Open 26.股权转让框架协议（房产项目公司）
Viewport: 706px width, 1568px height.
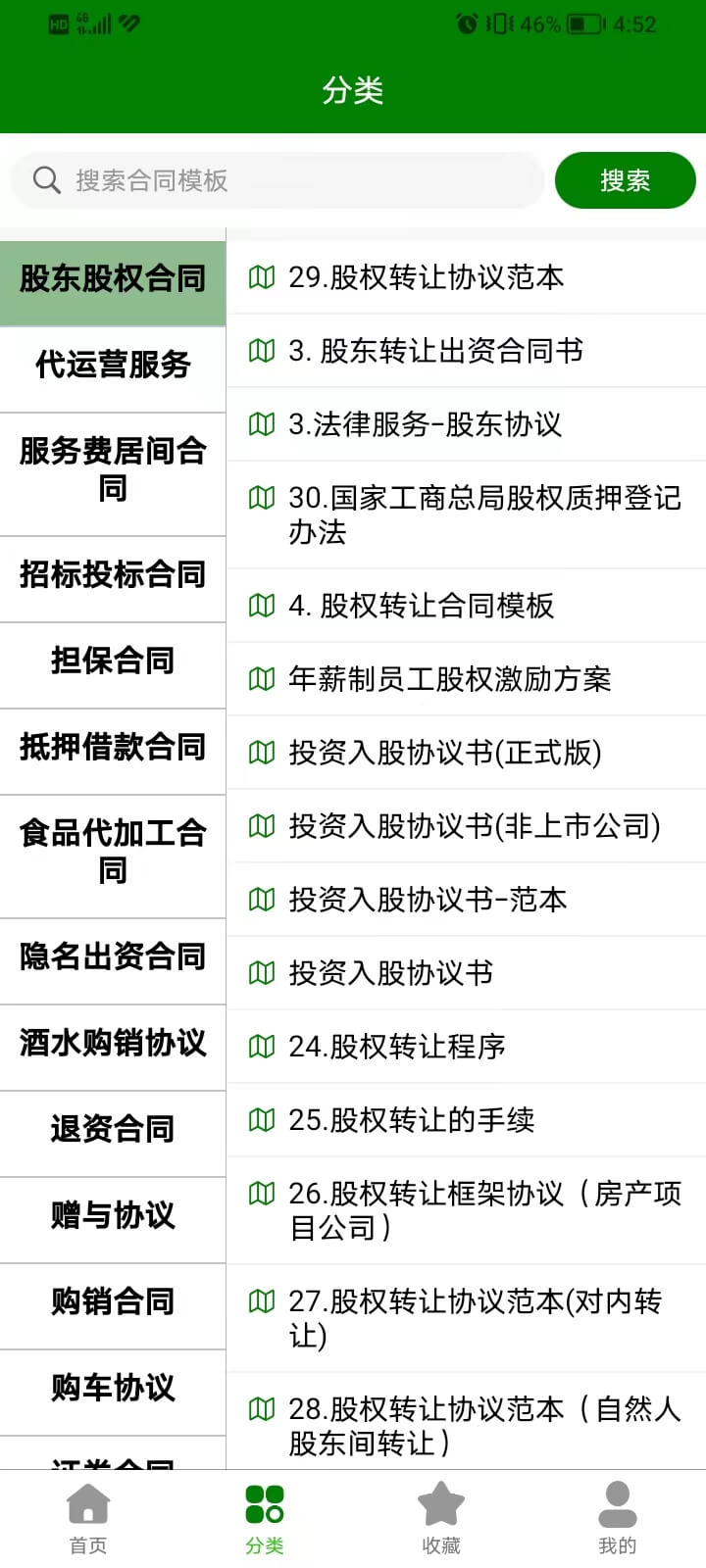coord(467,1210)
